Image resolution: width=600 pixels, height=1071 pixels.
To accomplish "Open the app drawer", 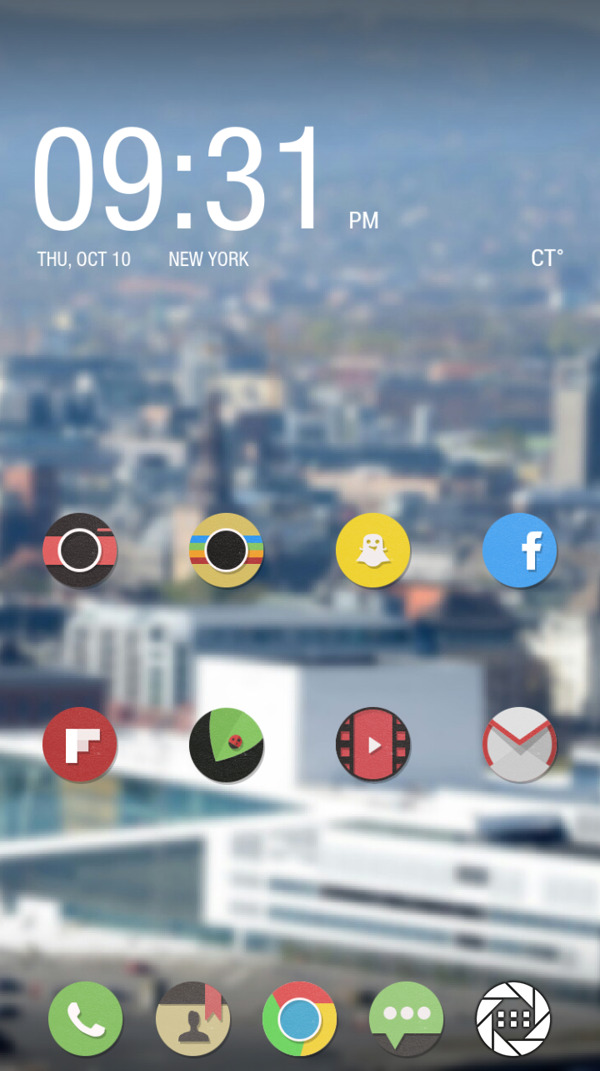I will (x=513, y=1019).
